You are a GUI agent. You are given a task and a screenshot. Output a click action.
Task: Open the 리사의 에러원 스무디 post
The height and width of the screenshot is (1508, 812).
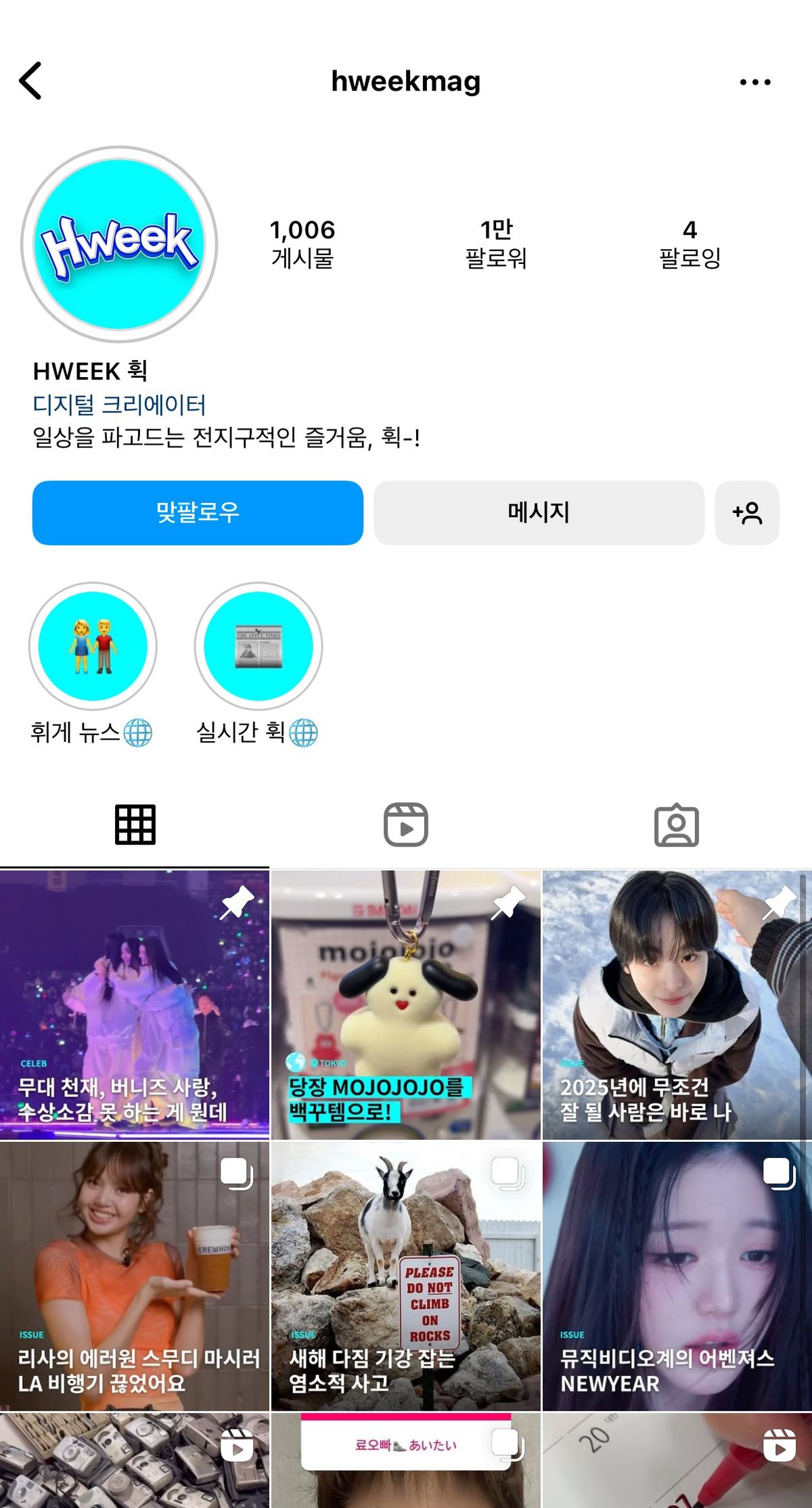(135, 1276)
